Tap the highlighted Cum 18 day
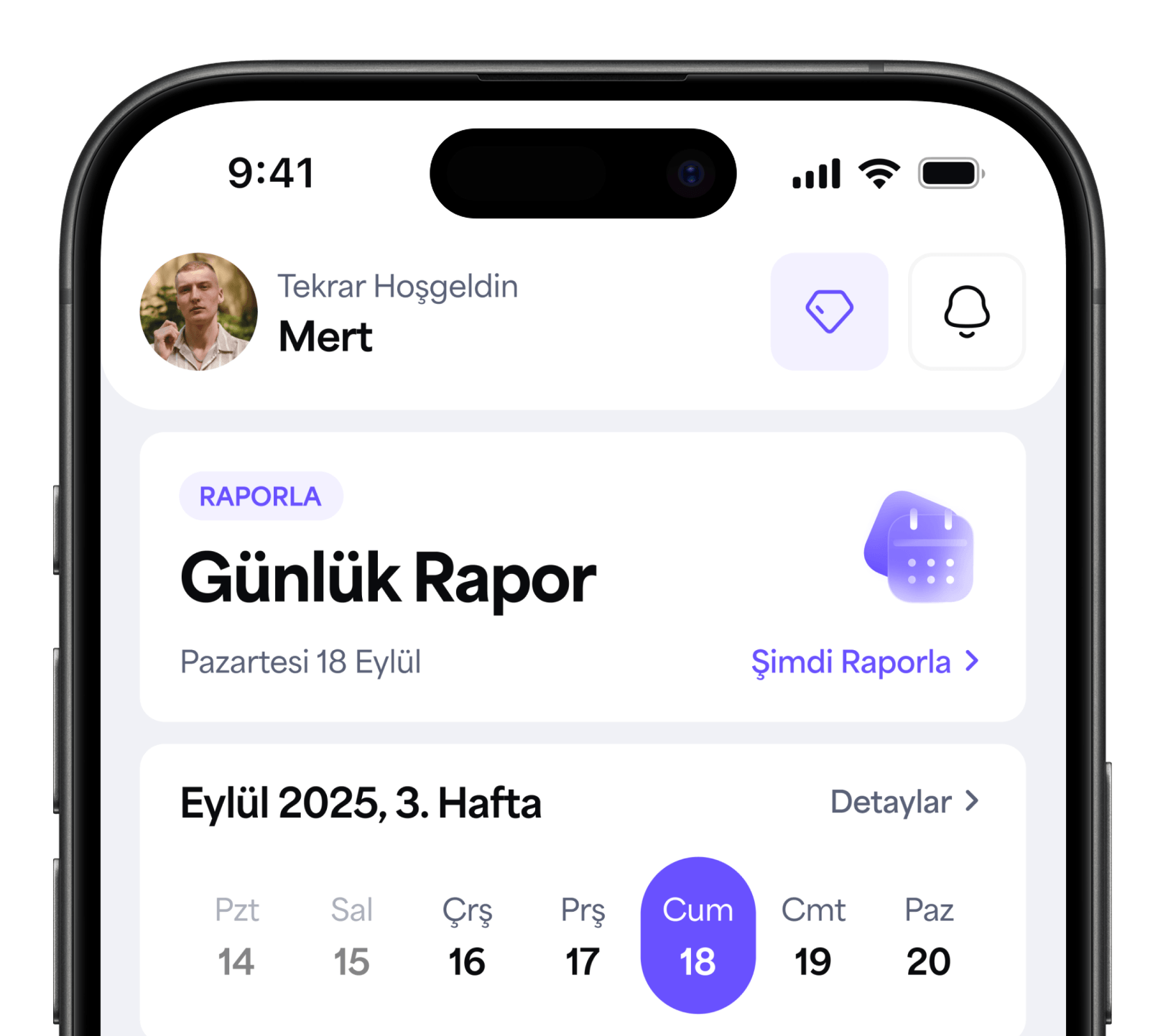This screenshot has height=1036, width=1163. (x=698, y=935)
